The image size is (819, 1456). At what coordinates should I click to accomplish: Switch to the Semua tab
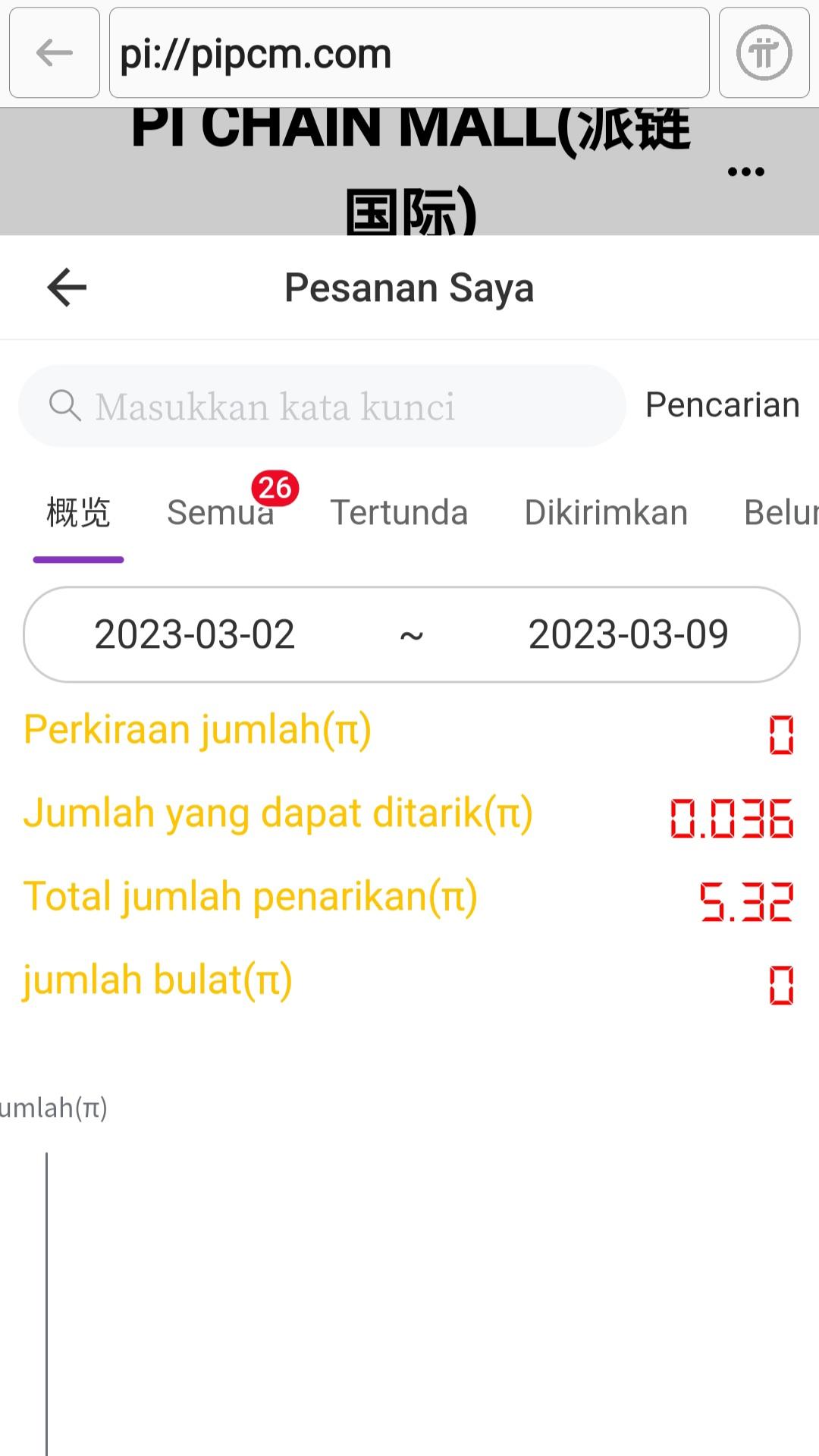221,513
